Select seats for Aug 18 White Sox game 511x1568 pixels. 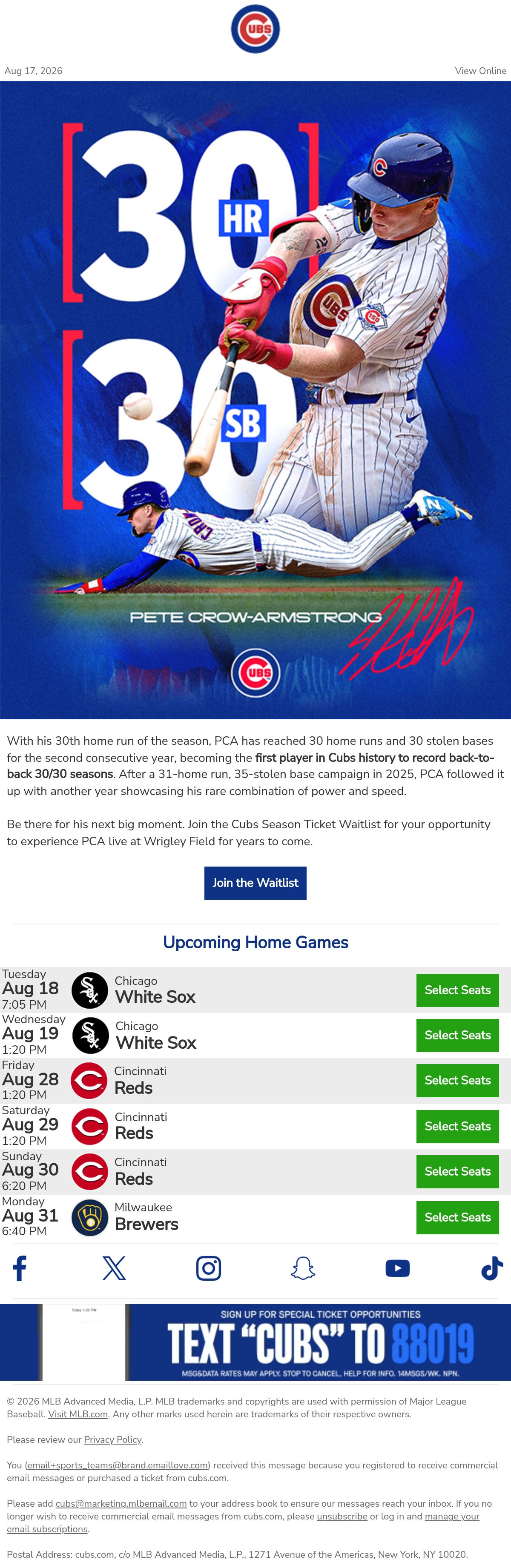(x=457, y=990)
